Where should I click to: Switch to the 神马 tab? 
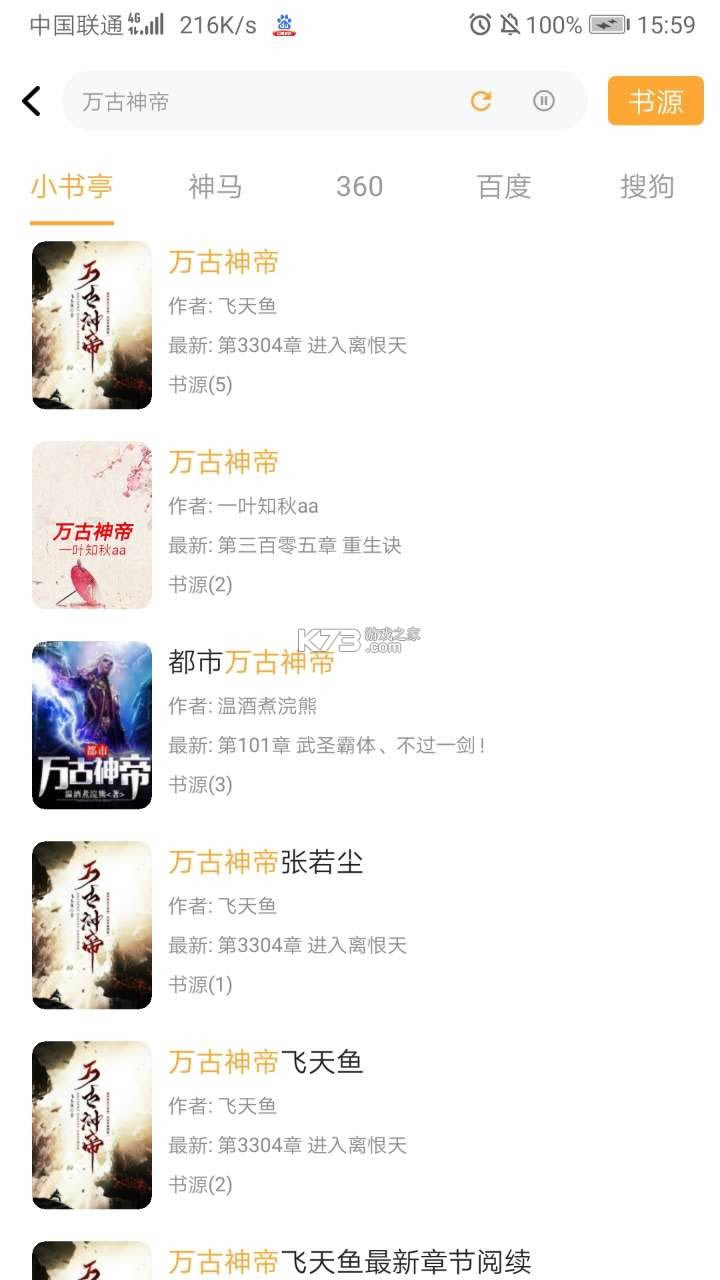click(215, 186)
